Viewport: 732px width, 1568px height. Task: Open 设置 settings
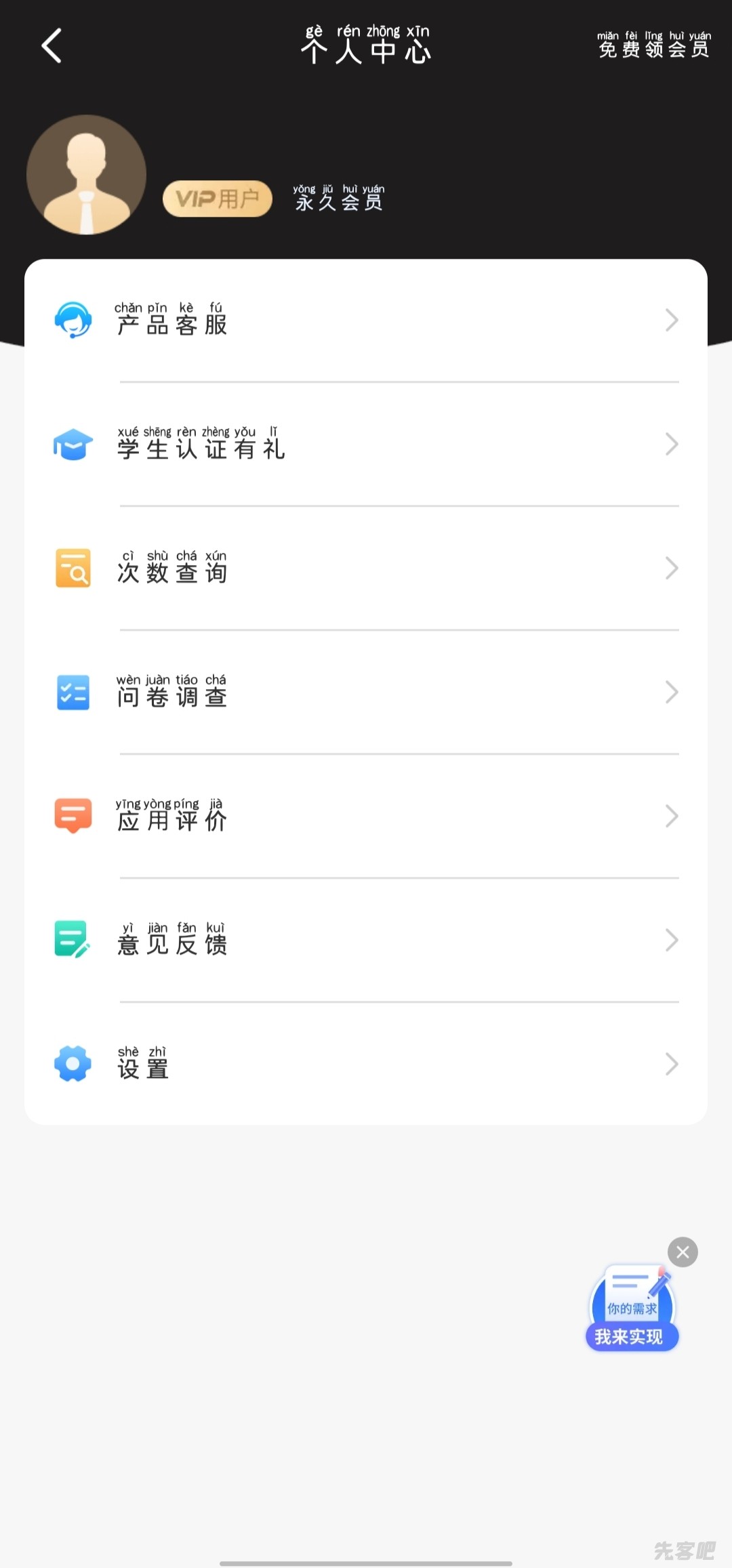point(366,1064)
